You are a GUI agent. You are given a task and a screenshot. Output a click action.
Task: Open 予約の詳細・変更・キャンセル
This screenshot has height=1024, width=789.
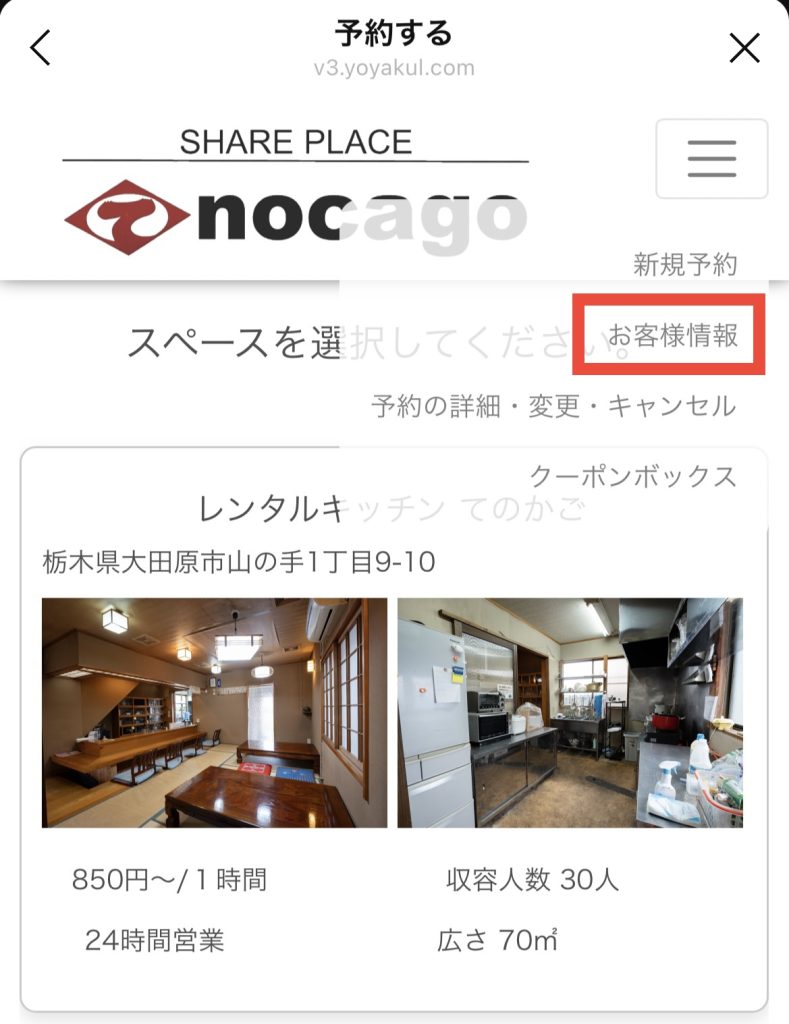[x=553, y=406]
